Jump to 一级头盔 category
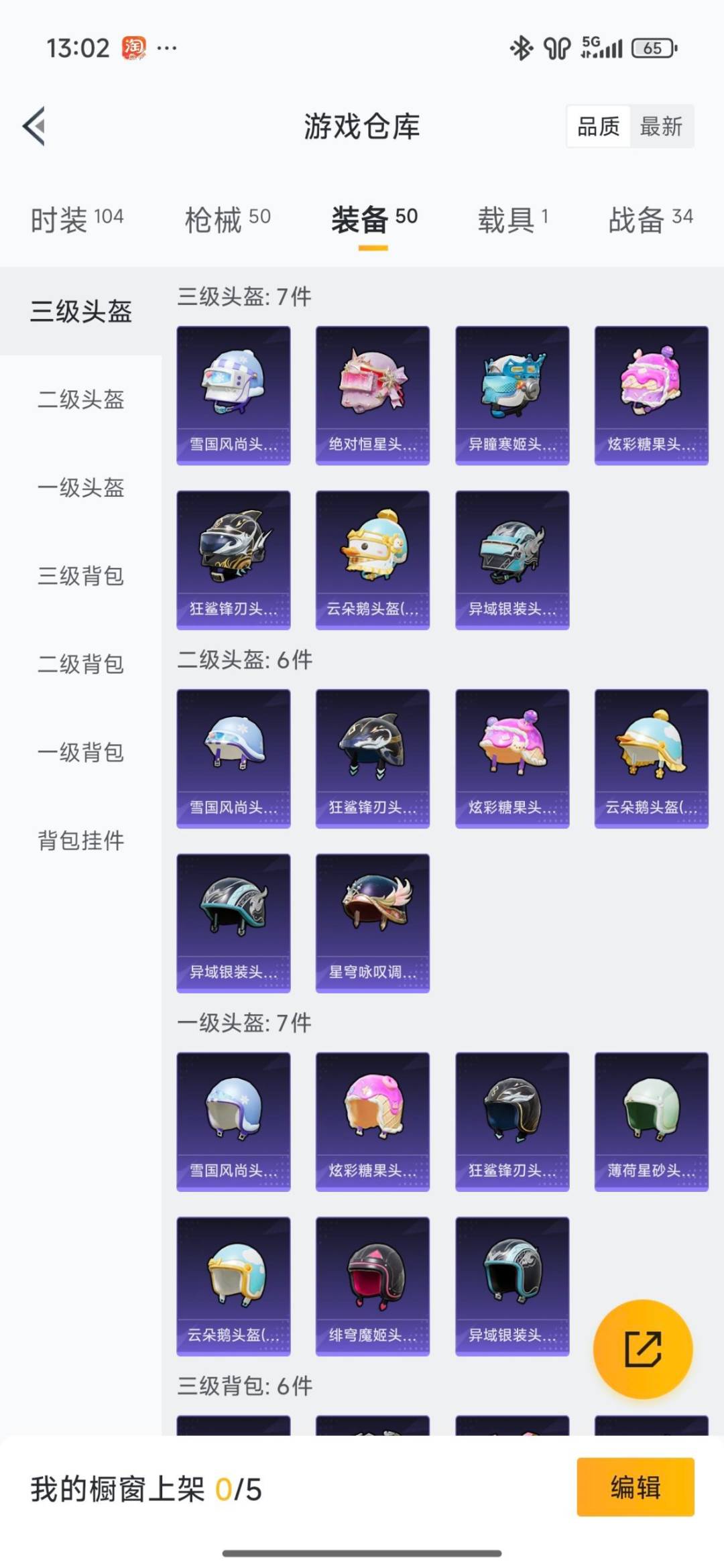Screen dimensions: 724x1568 coord(81,487)
